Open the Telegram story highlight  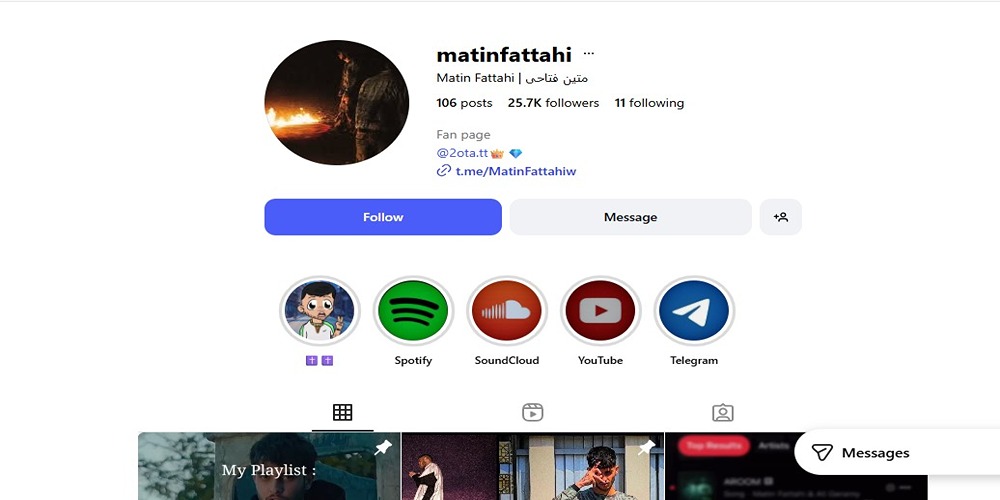[x=694, y=311]
